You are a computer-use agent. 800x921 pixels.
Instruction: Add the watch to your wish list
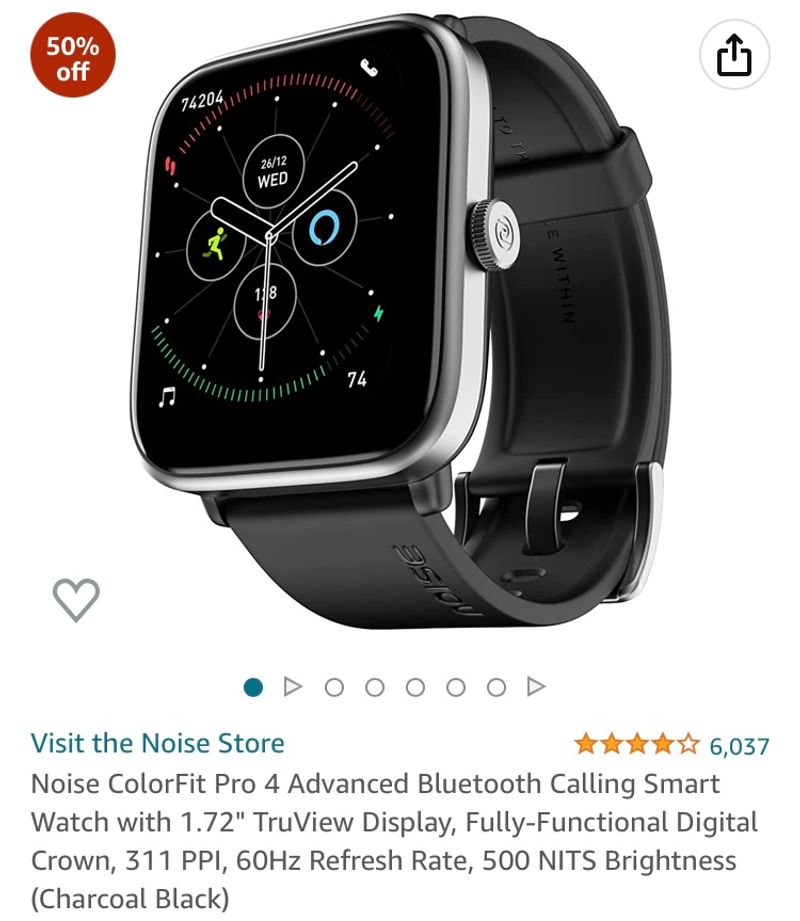coord(76,598)
